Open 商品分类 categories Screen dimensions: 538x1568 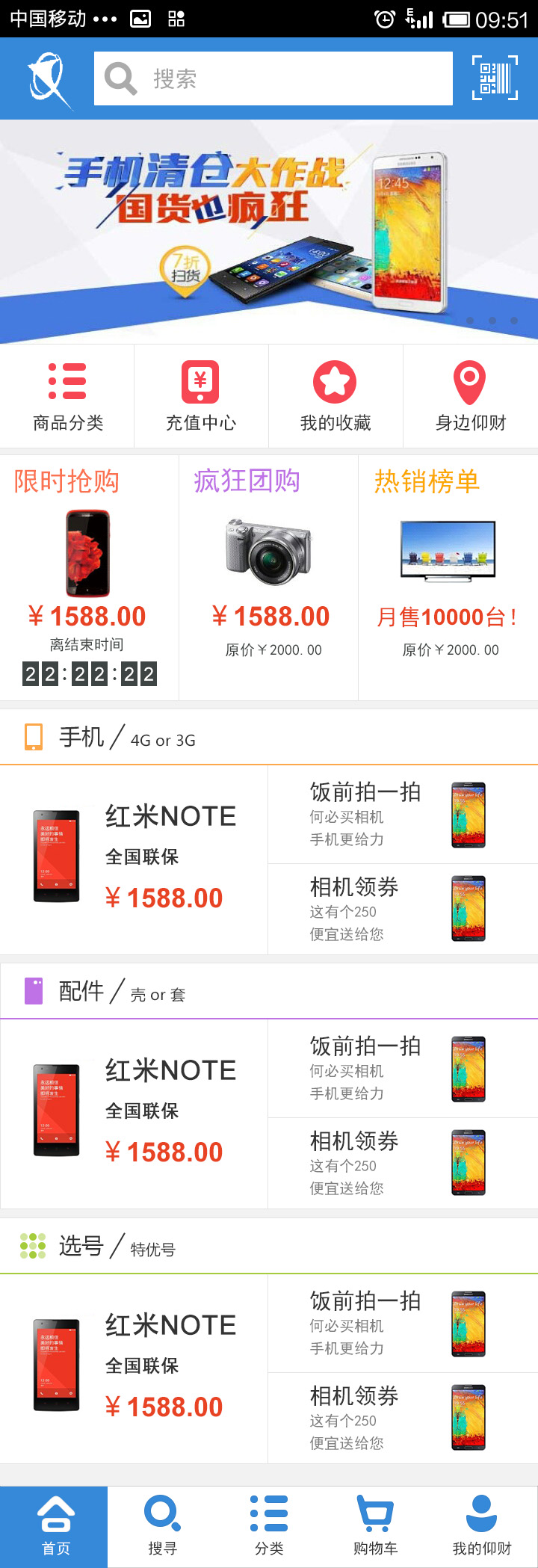[x=67, y=396]
